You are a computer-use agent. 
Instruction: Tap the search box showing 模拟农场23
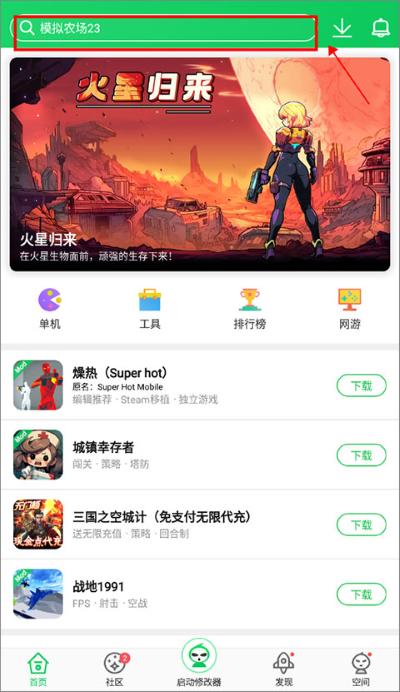(164, 28)
